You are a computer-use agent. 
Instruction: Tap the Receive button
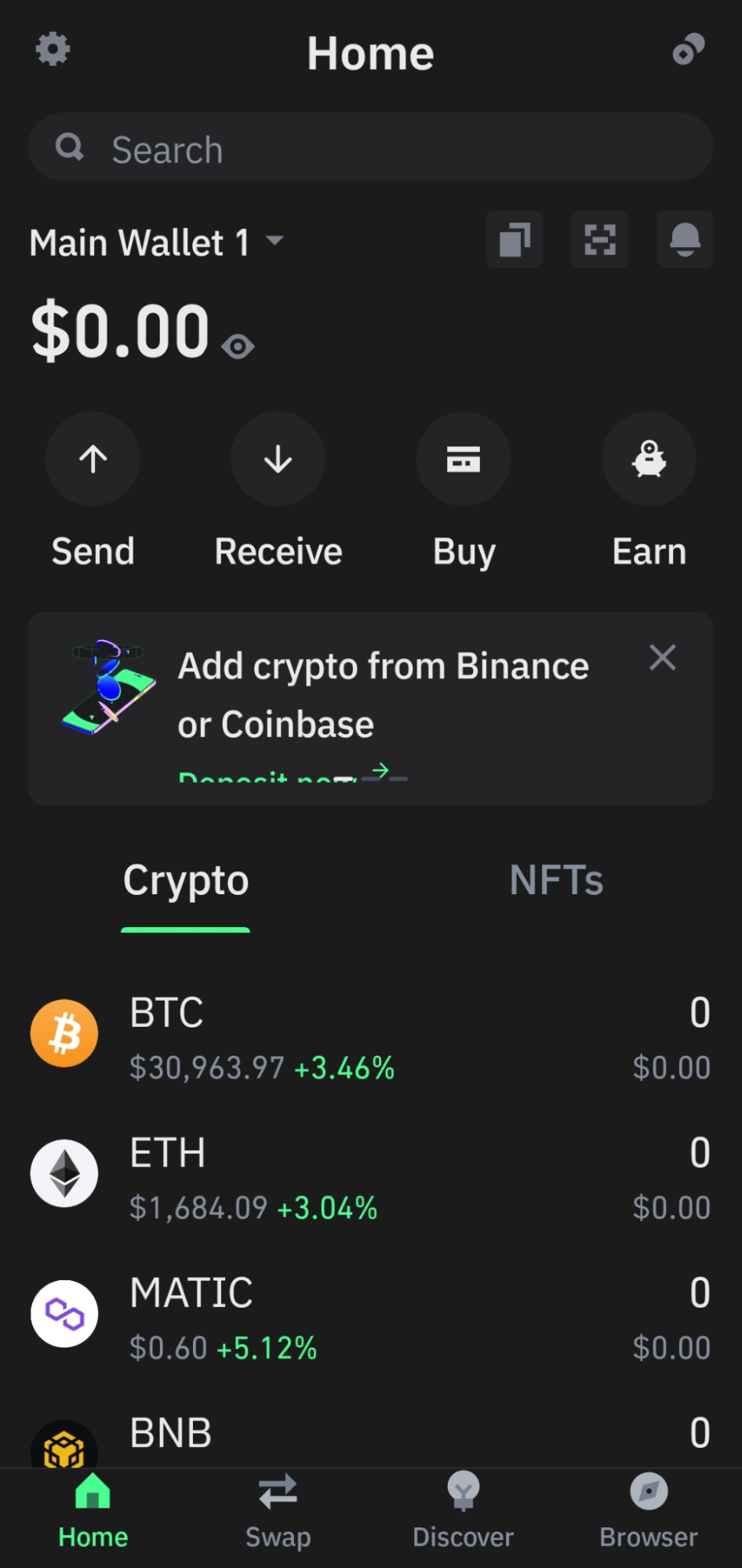coord(278,490)
